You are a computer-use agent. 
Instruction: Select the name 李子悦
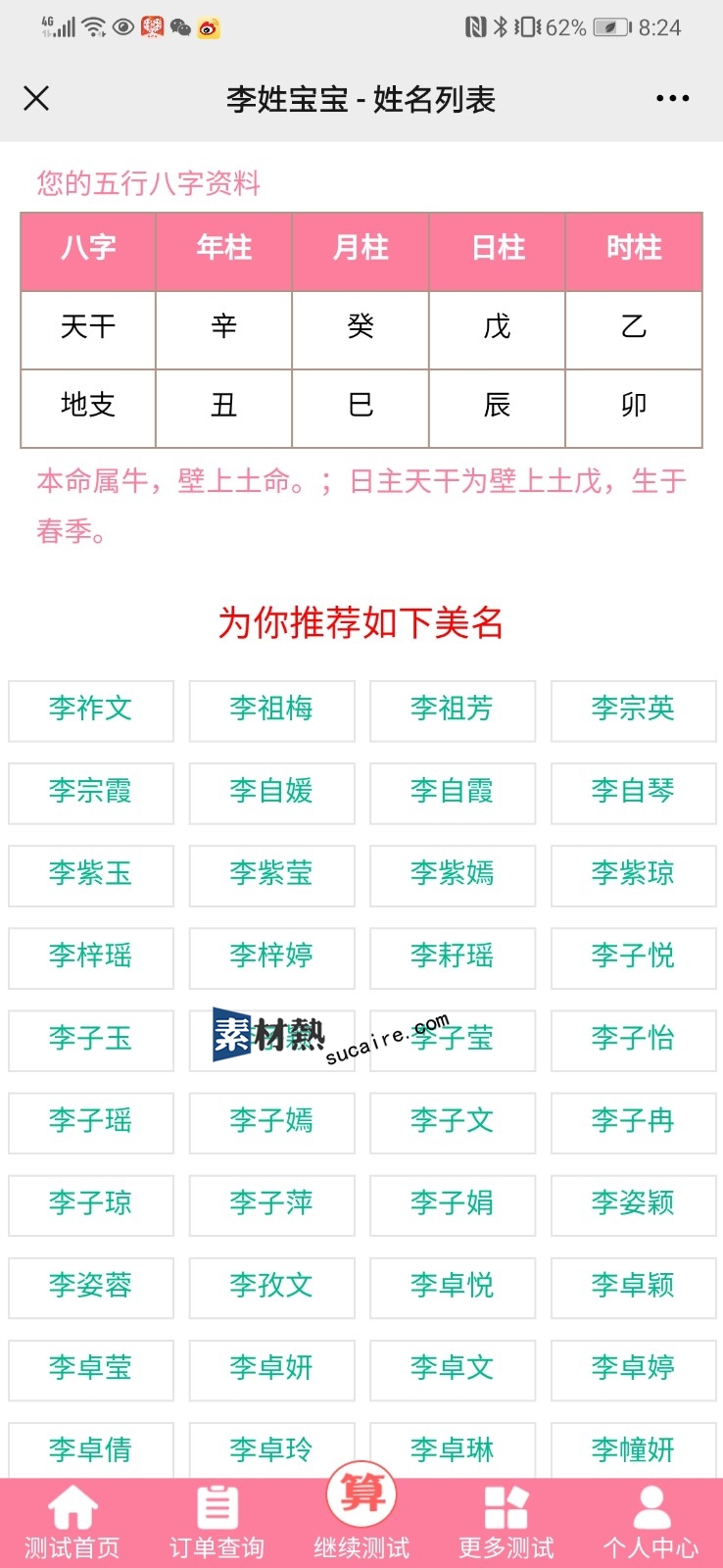pos(633,957)
